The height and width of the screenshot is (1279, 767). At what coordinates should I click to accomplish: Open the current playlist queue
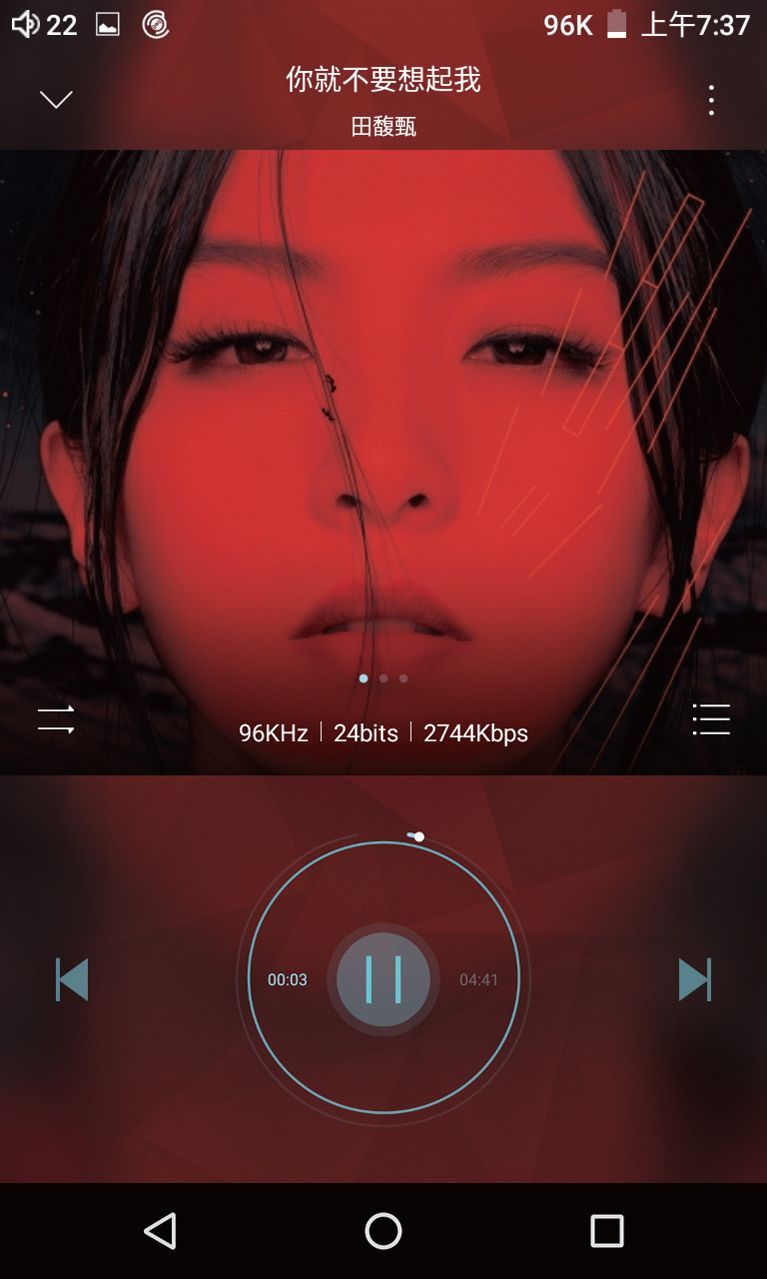tap(711, 719)
